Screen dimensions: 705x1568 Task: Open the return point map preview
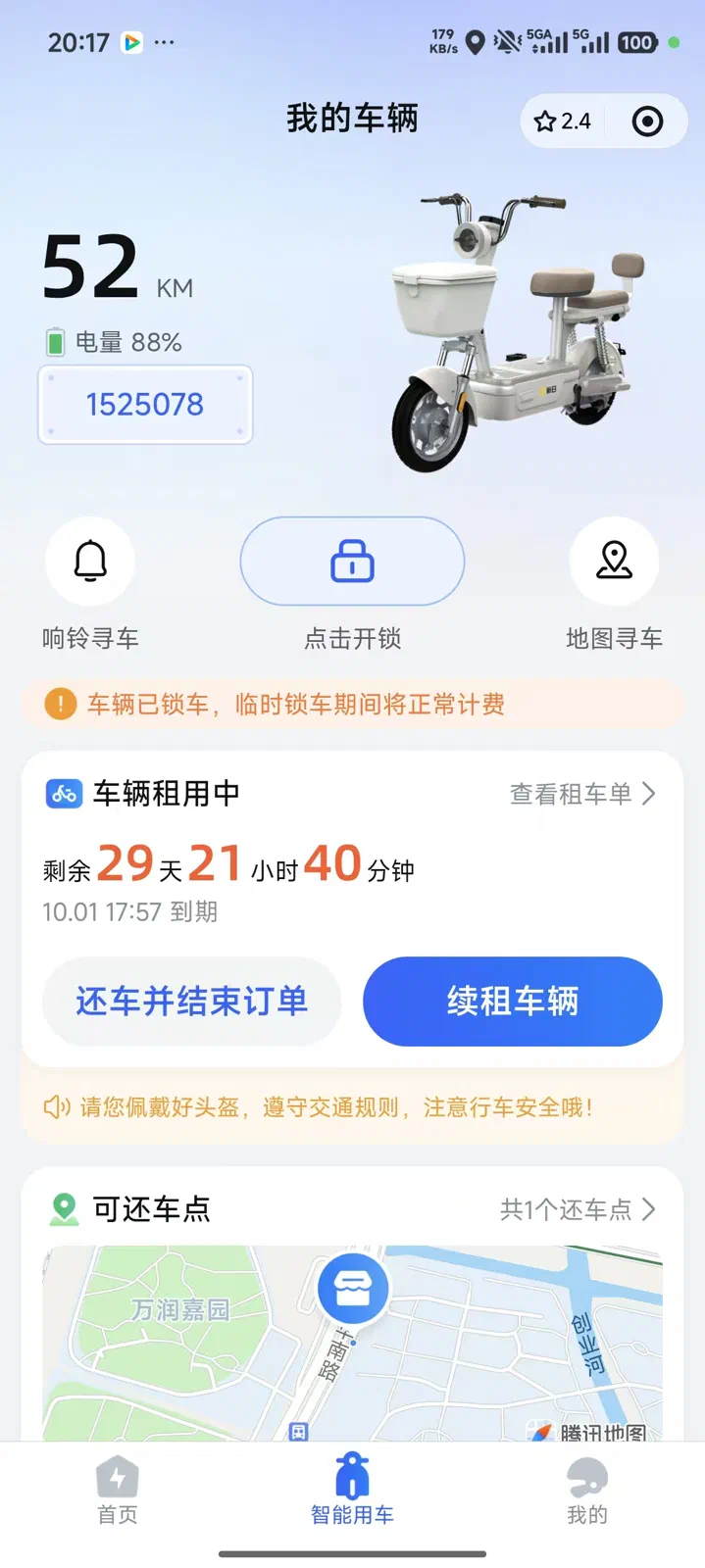point(352,1343)
